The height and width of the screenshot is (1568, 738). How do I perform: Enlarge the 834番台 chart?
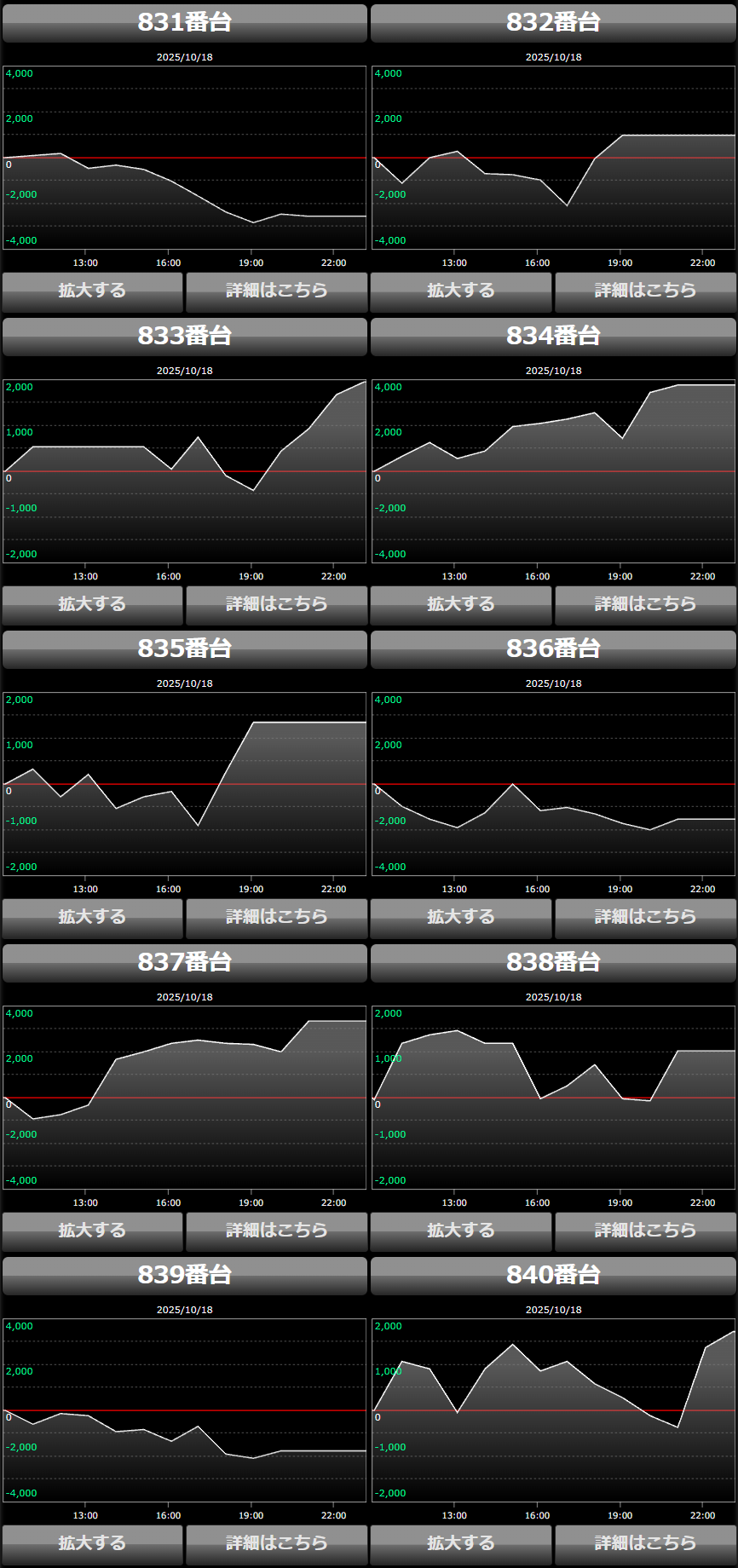(461, 604)
